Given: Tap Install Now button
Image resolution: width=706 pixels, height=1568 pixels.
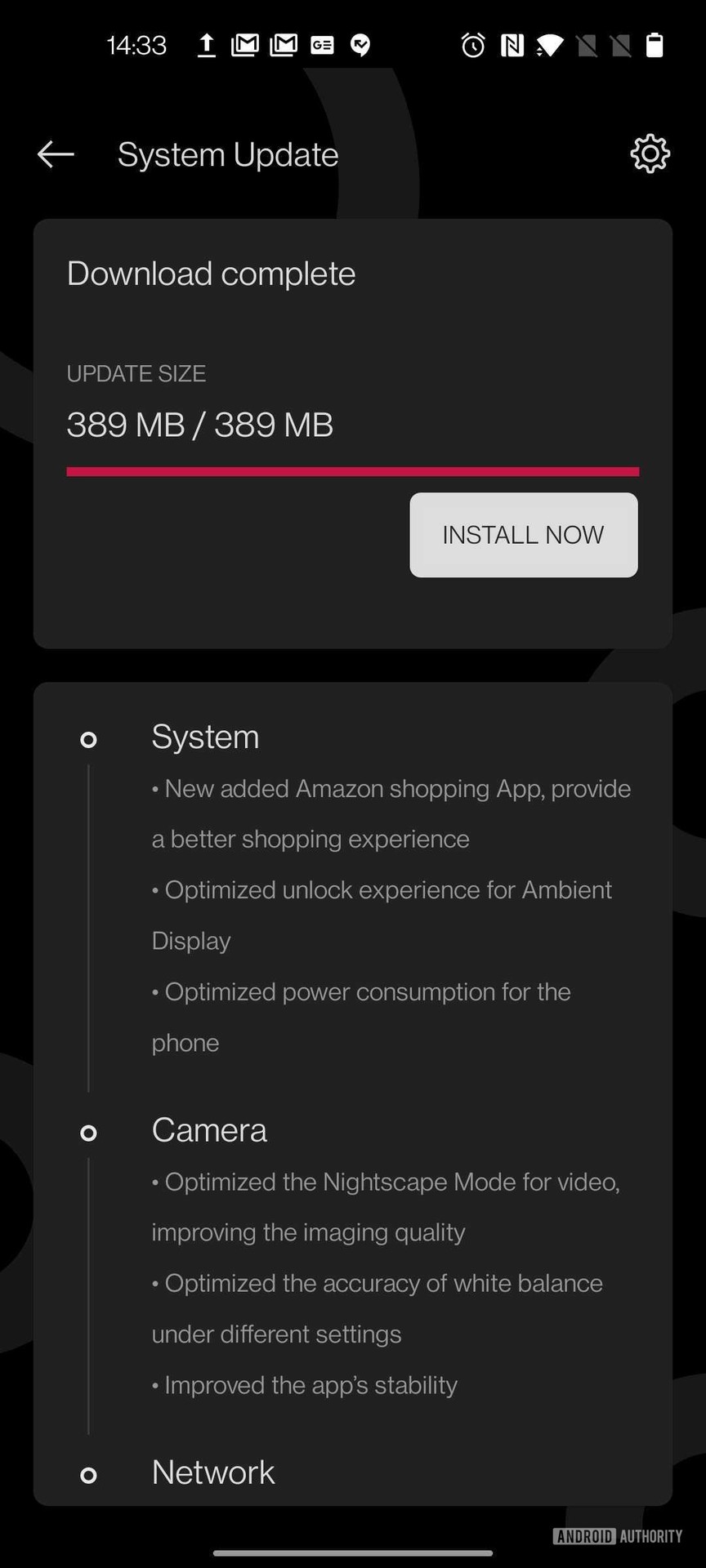Looking at the screenshot, I should 523,535.
